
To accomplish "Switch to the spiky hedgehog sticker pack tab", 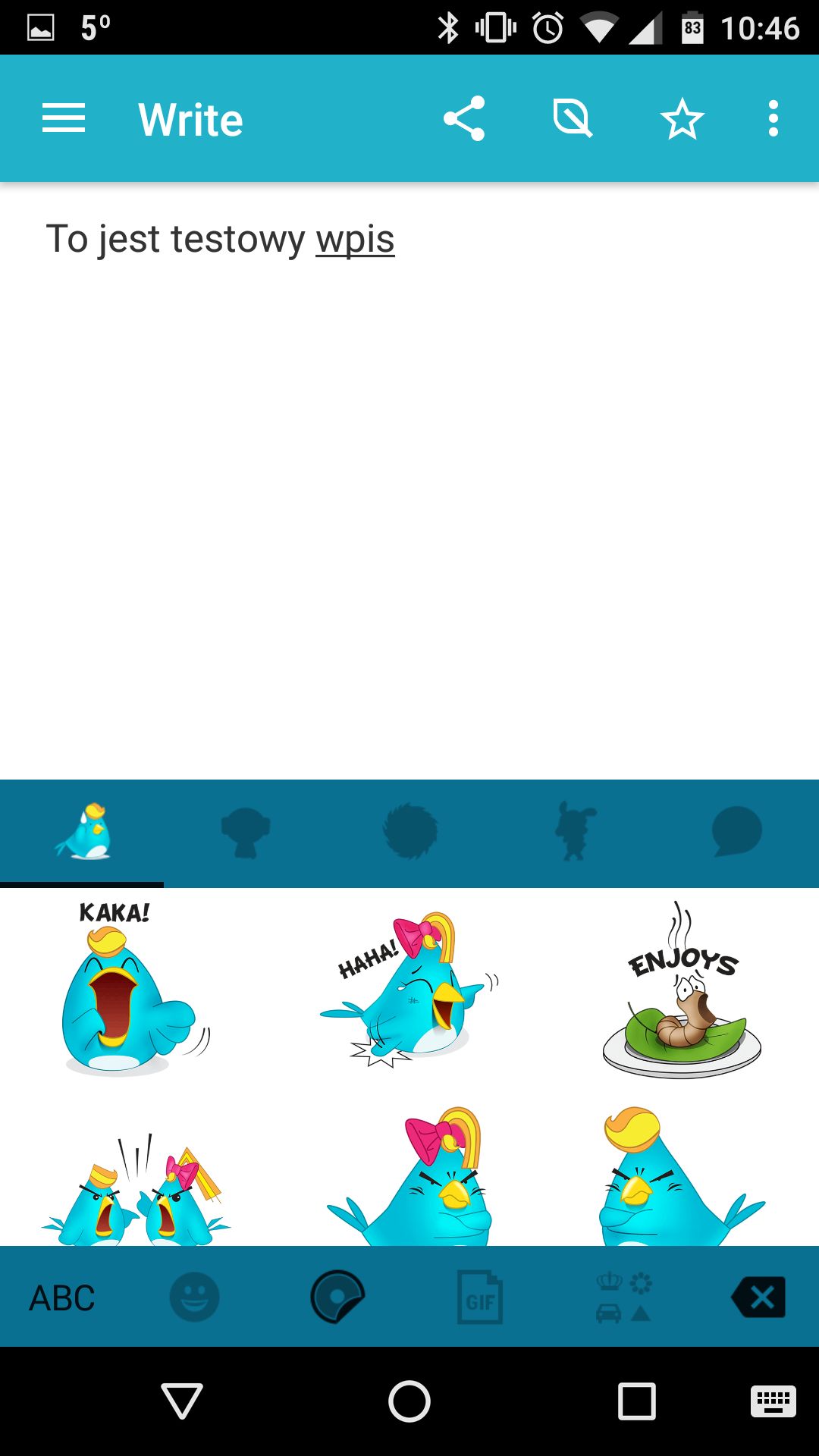I will 410,831.
